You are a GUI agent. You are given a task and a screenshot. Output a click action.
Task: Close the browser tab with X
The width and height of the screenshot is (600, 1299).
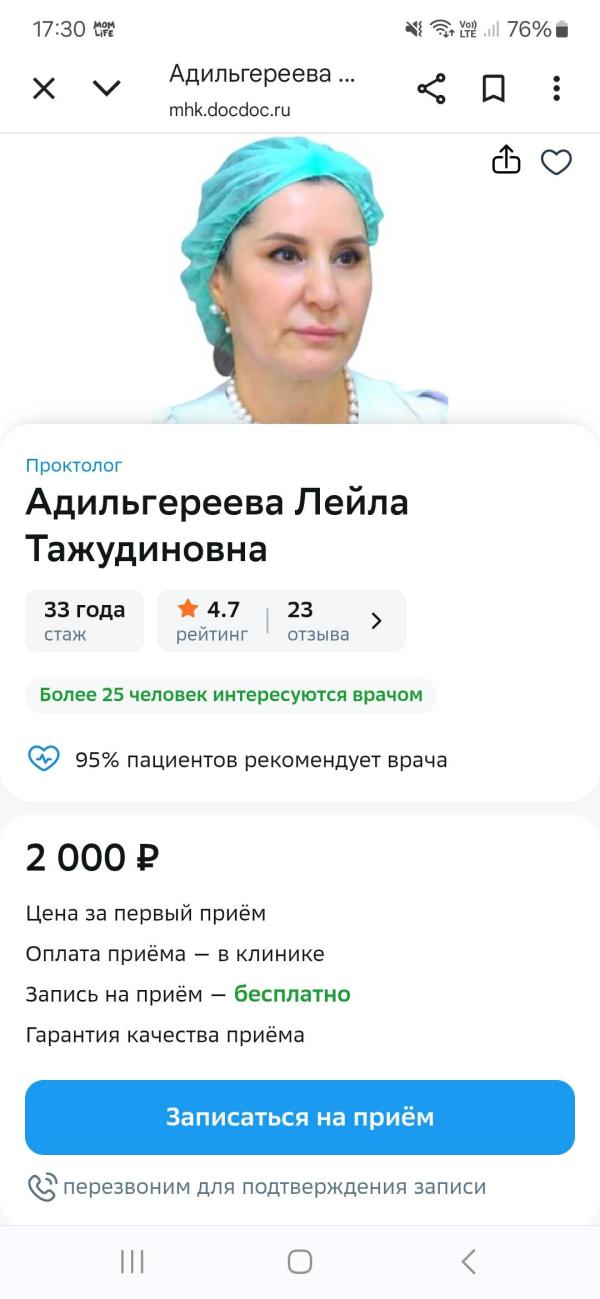point(44,89)
